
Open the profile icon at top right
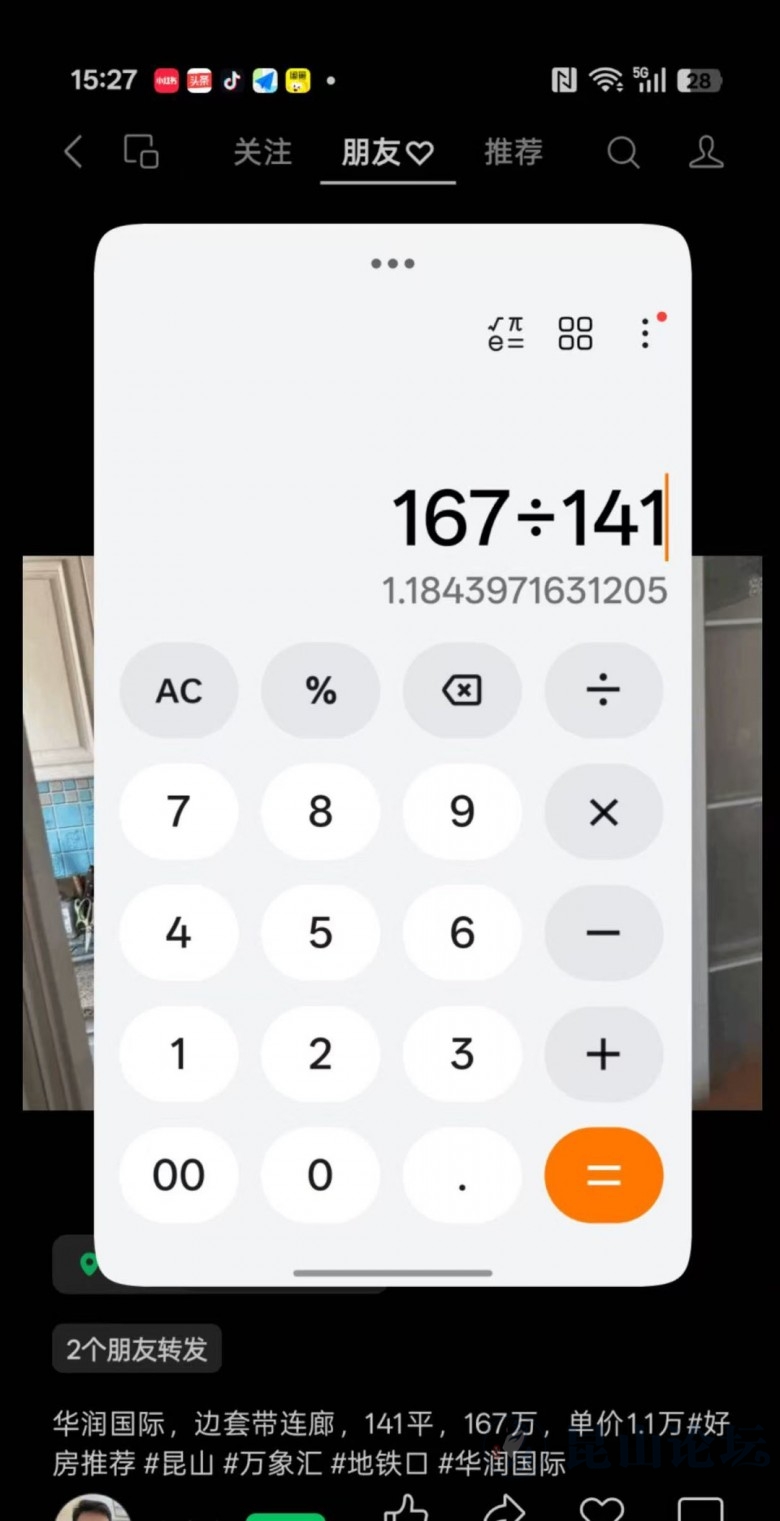(x=706, y=153)
